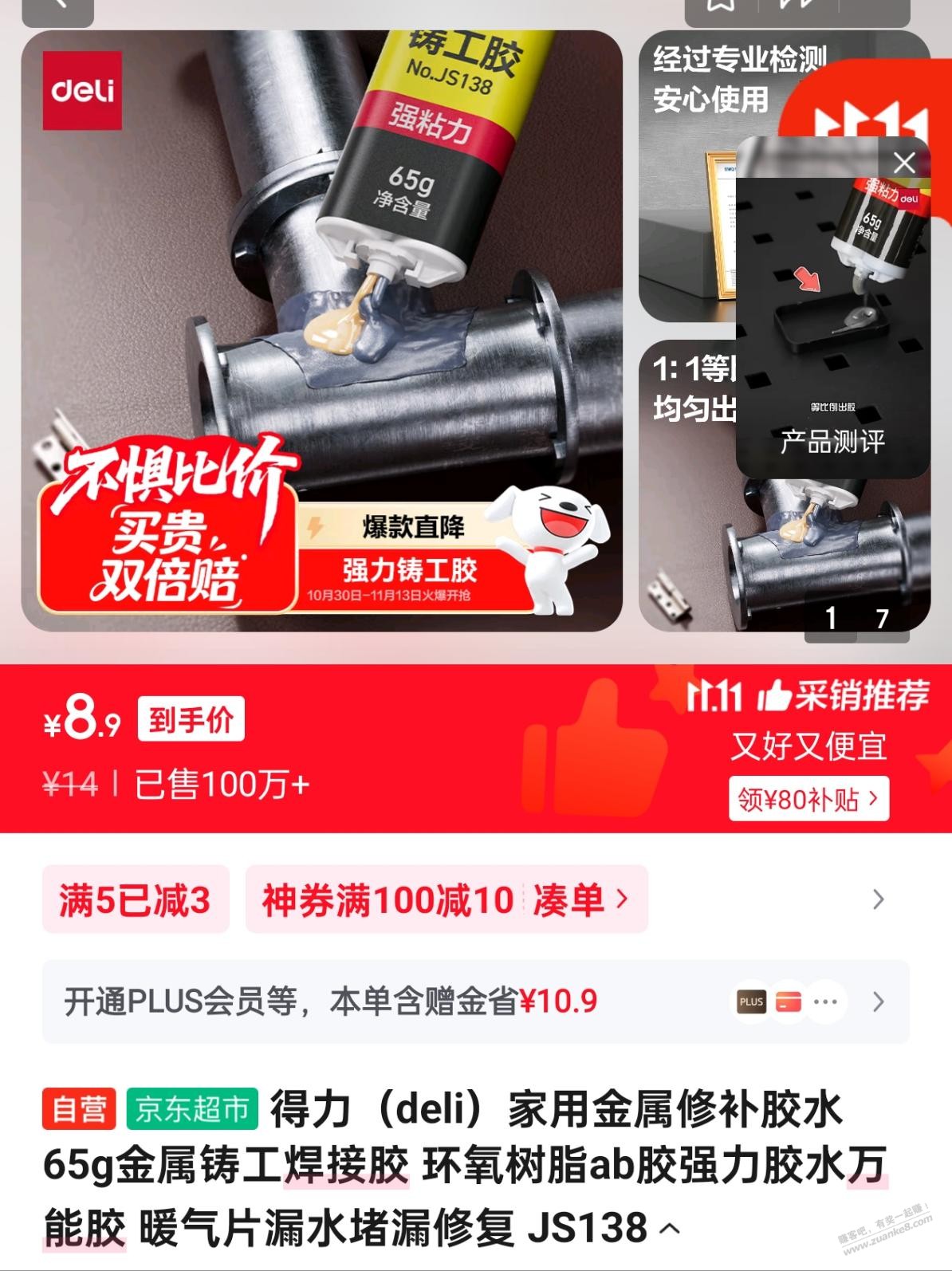Image resolution: width=952 pixels, height=1271 pixels.
Task: Claim the 领¥80补贴 subsidy
Action: click(x=808, y=798)
